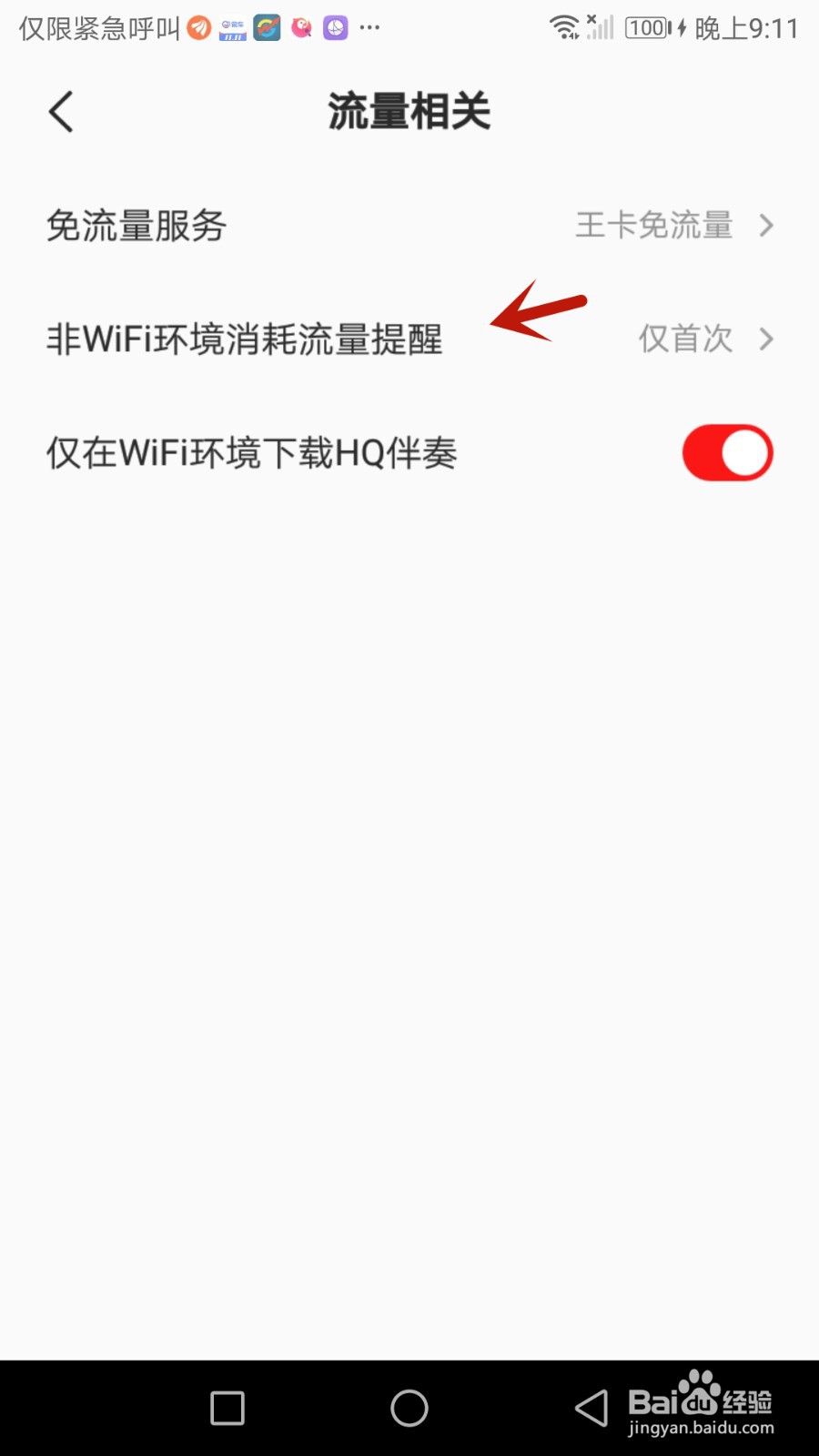
Task: Open the purple globe notification icon
Action: coord(334,26)
